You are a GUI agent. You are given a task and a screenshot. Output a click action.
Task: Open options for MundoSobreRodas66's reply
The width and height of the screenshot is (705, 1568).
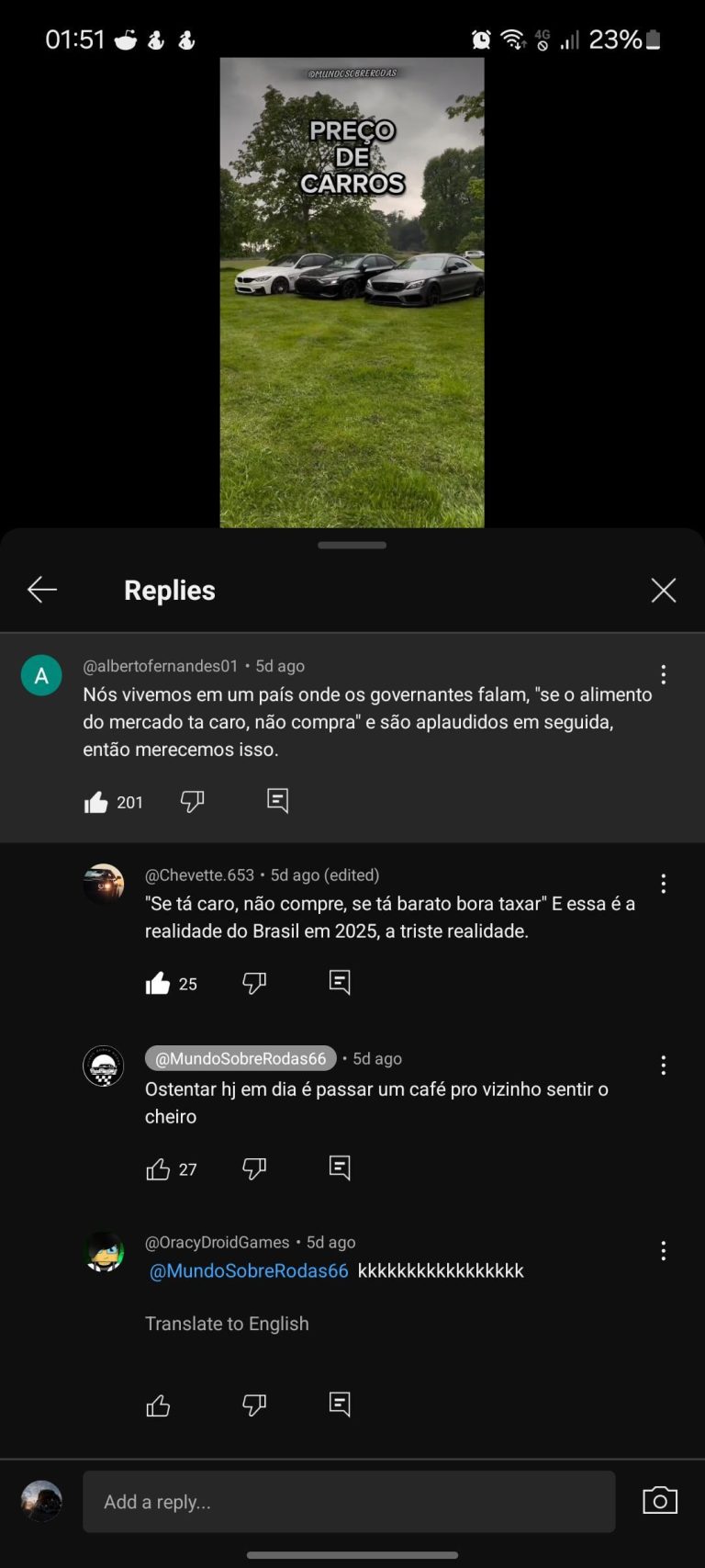pyautogui.click(x=663, y=1066)
